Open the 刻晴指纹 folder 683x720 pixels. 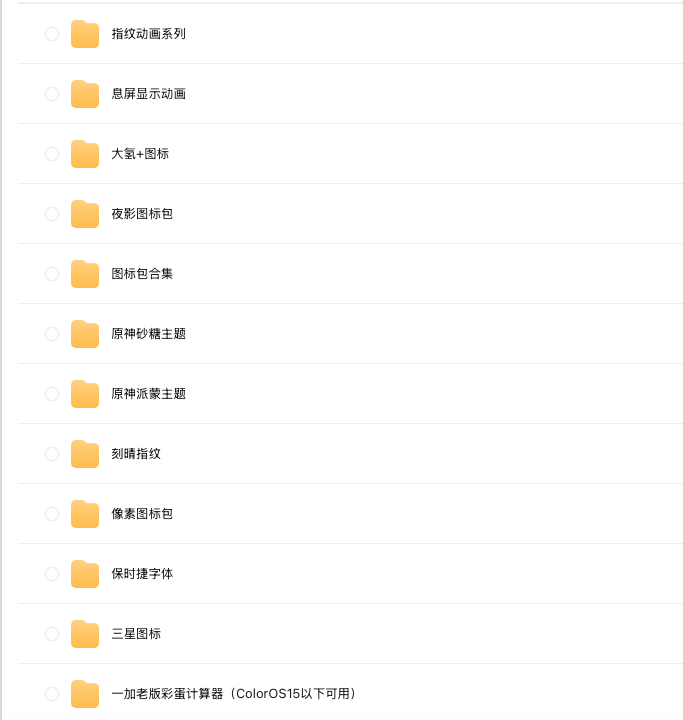pyautogui.click(x=136, y=454)
